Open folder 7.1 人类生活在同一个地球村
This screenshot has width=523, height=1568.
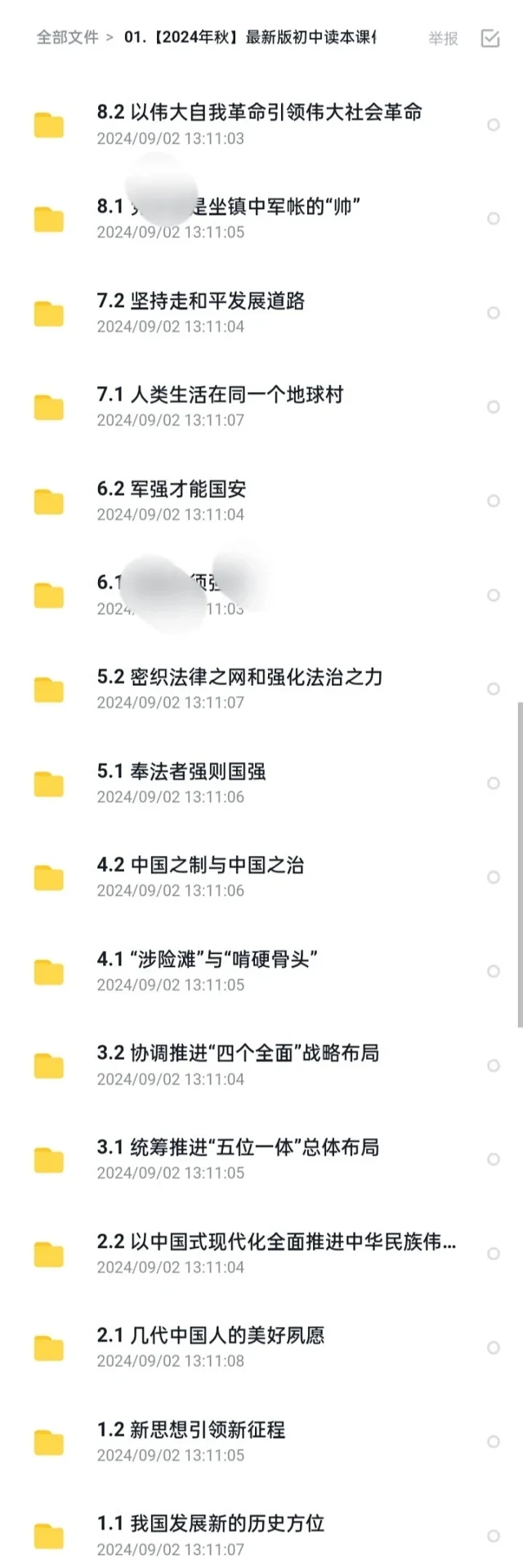[x=220, y=395]
